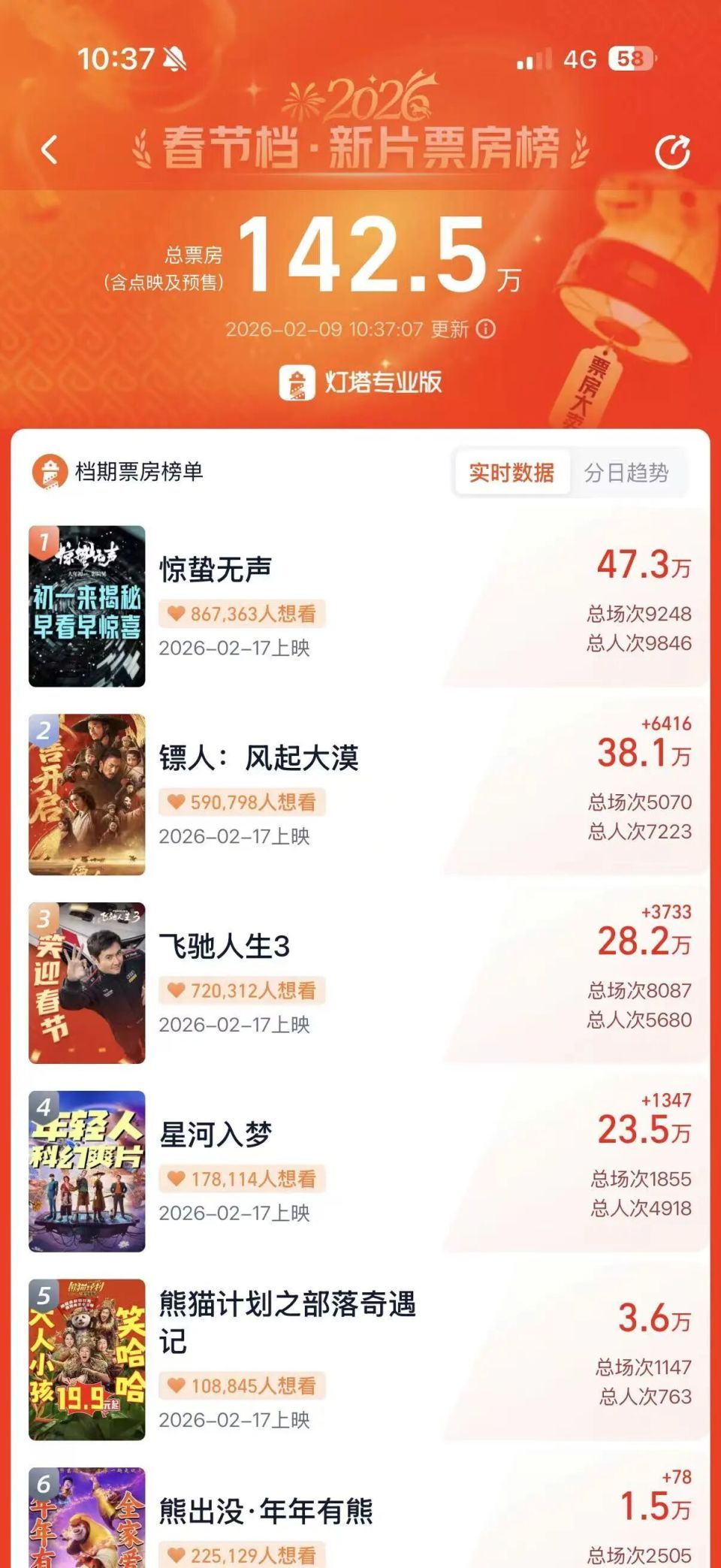The width and height of the screenshot is (721, 1568).
Task: Click the 档期票房榜单 panel icon
Action: [50, 472]
